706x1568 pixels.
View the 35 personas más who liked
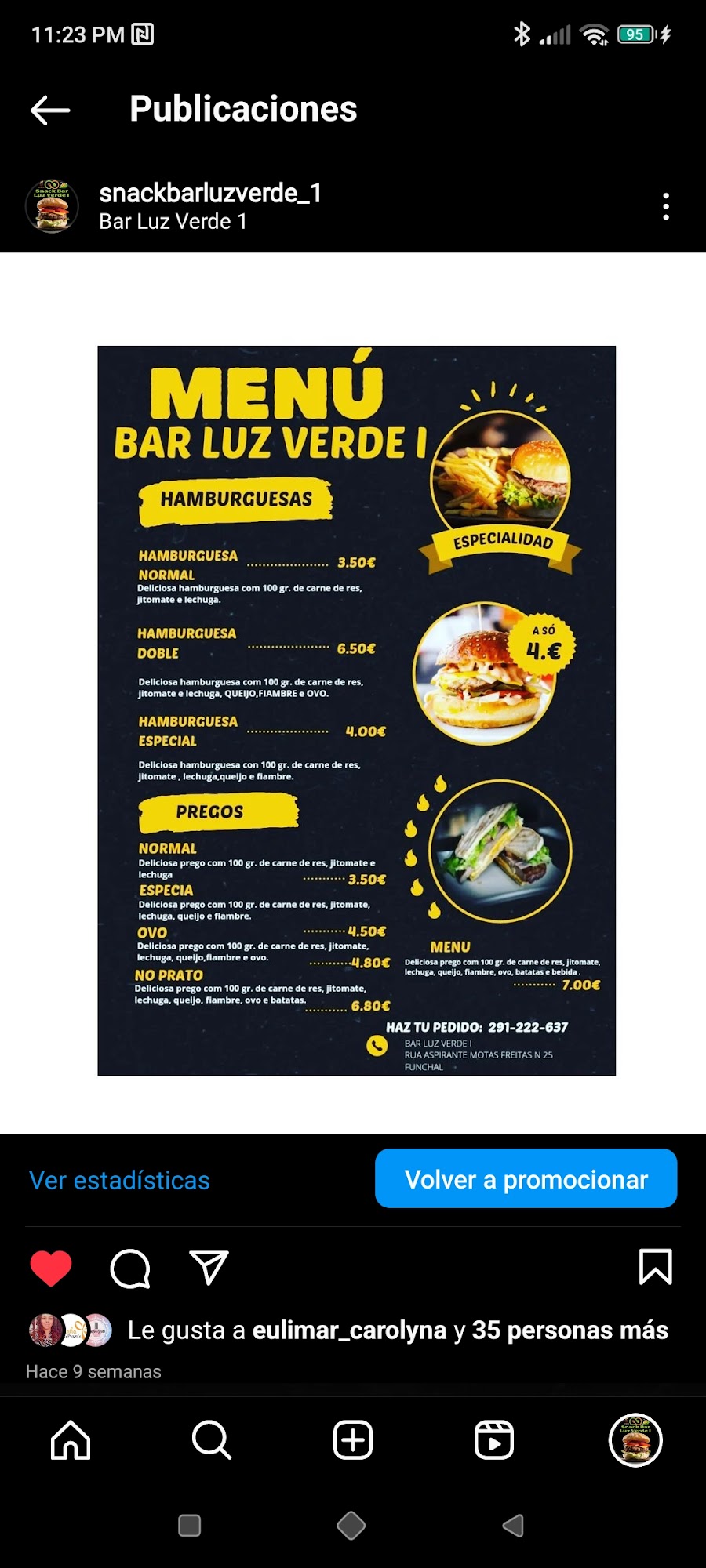click(x=570, y=1330)
